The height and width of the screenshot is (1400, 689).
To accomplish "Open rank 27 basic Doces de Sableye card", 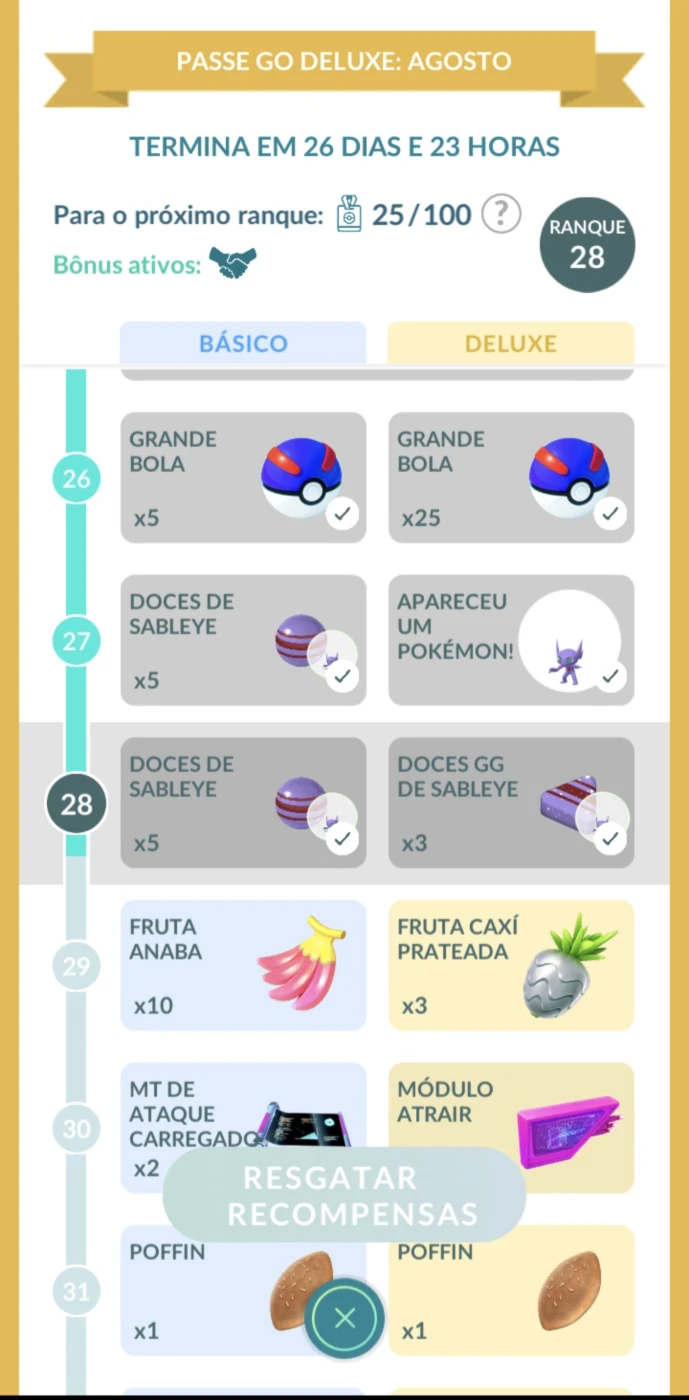I will click(243, 640).
